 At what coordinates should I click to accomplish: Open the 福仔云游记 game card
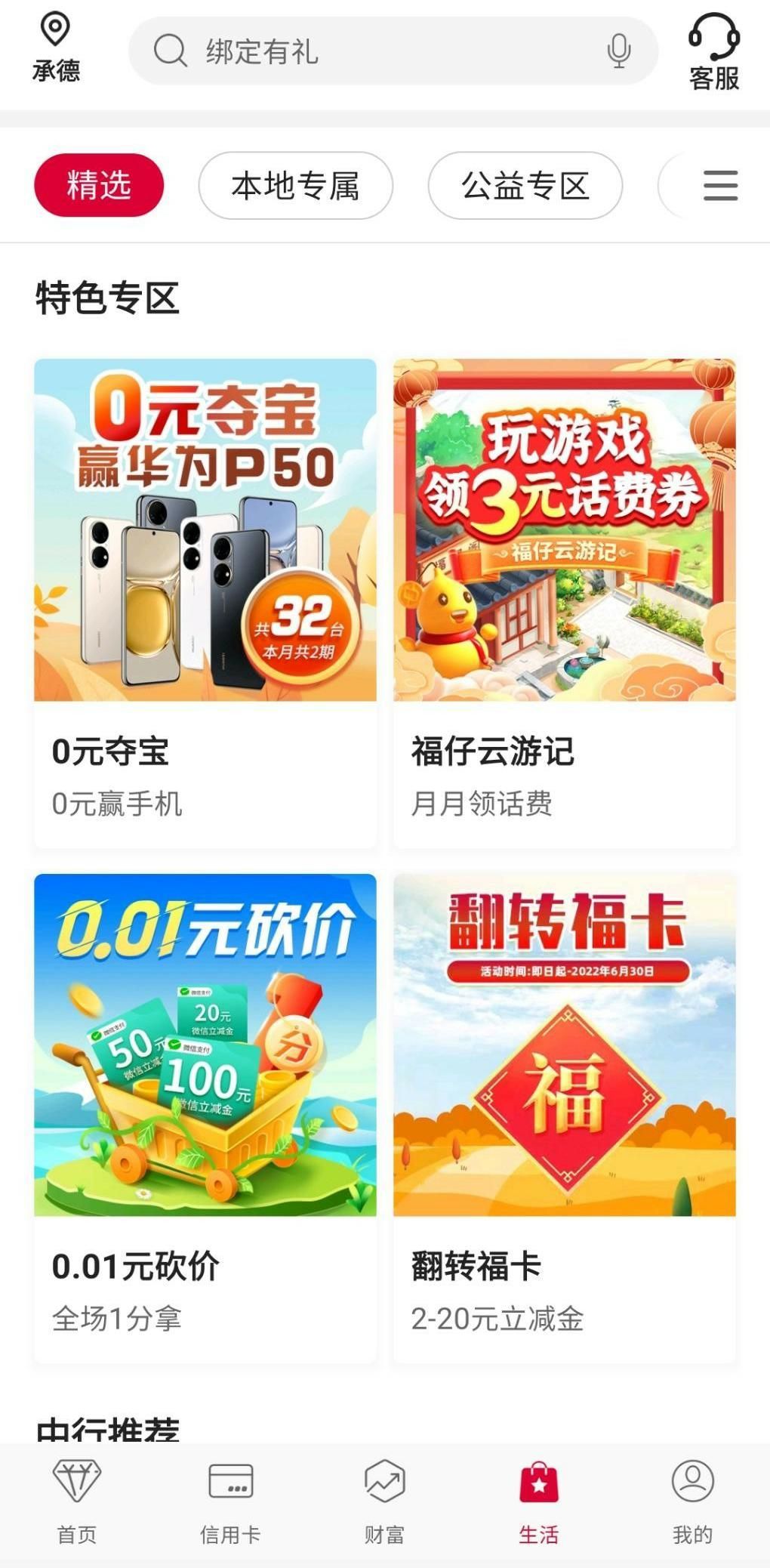tap(564, 602)
